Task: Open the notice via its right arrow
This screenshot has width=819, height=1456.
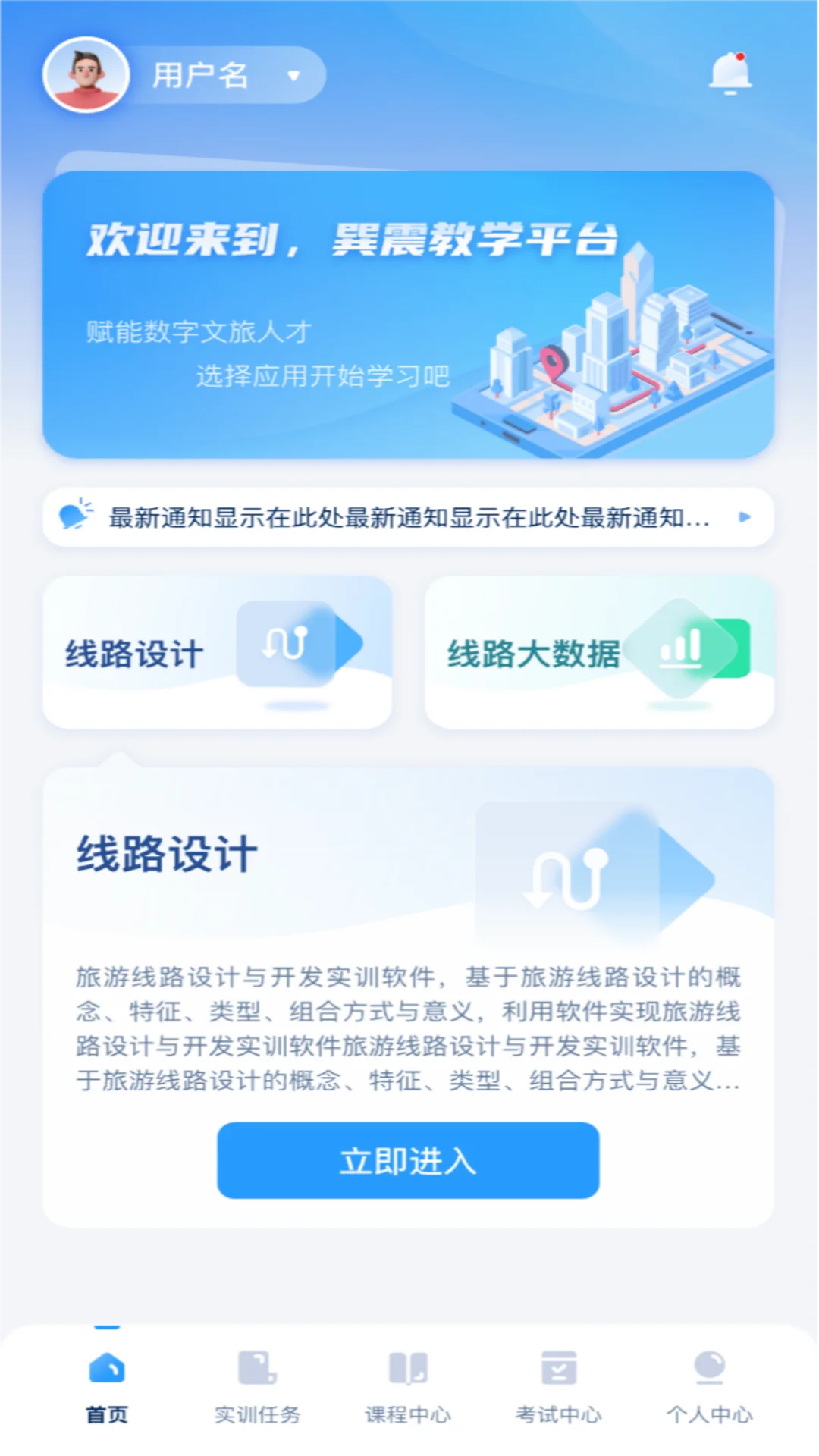Action: [x=744, y=516]
